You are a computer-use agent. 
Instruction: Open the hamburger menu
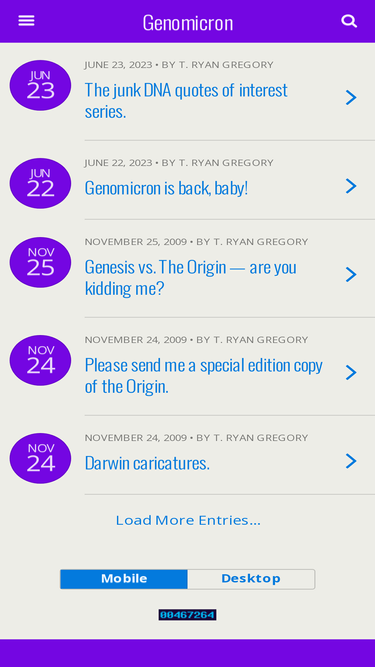pyautogui.click(x=26, y=21)
